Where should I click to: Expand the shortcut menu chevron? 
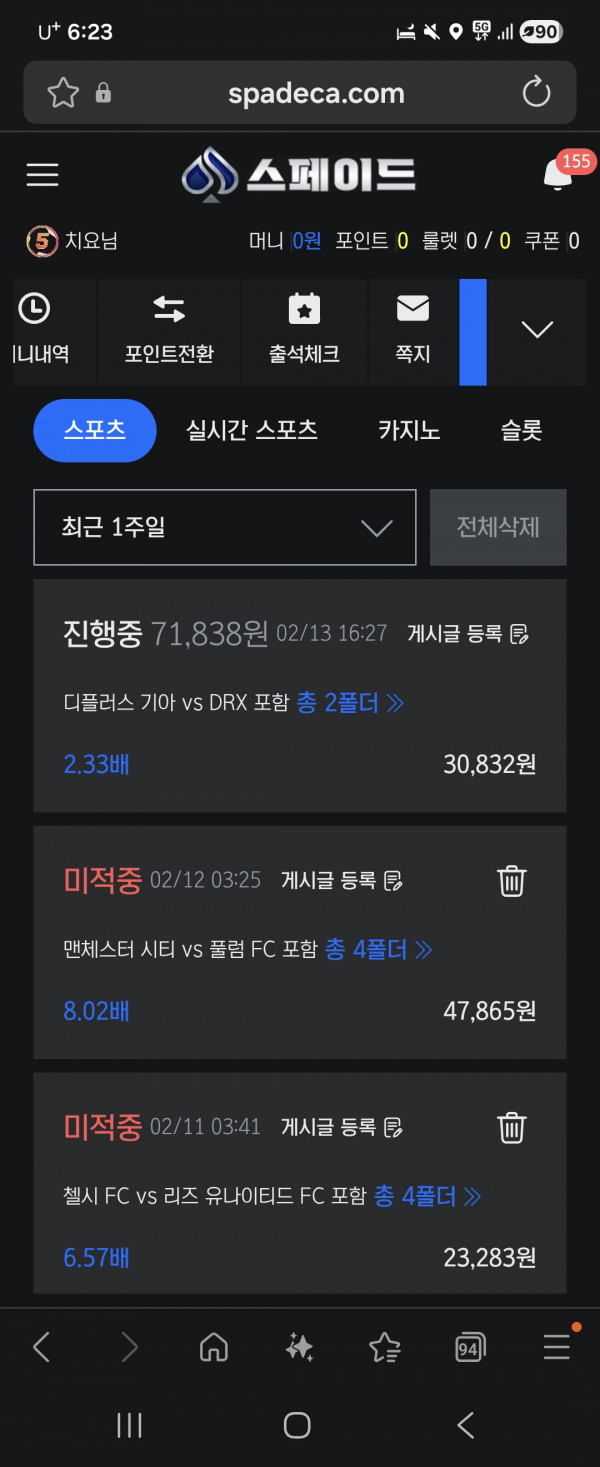538,330
